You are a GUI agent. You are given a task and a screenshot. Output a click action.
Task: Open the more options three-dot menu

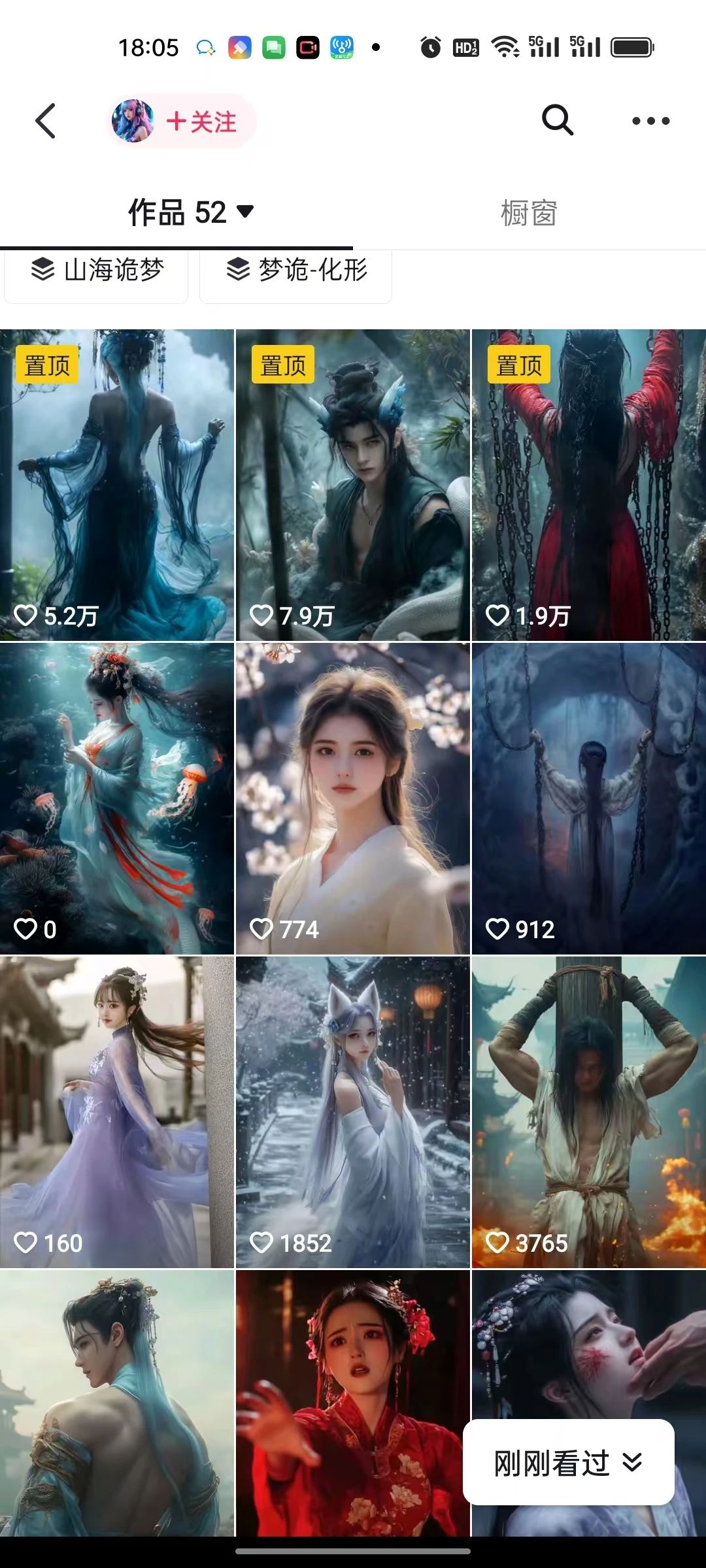click(651, 121)
